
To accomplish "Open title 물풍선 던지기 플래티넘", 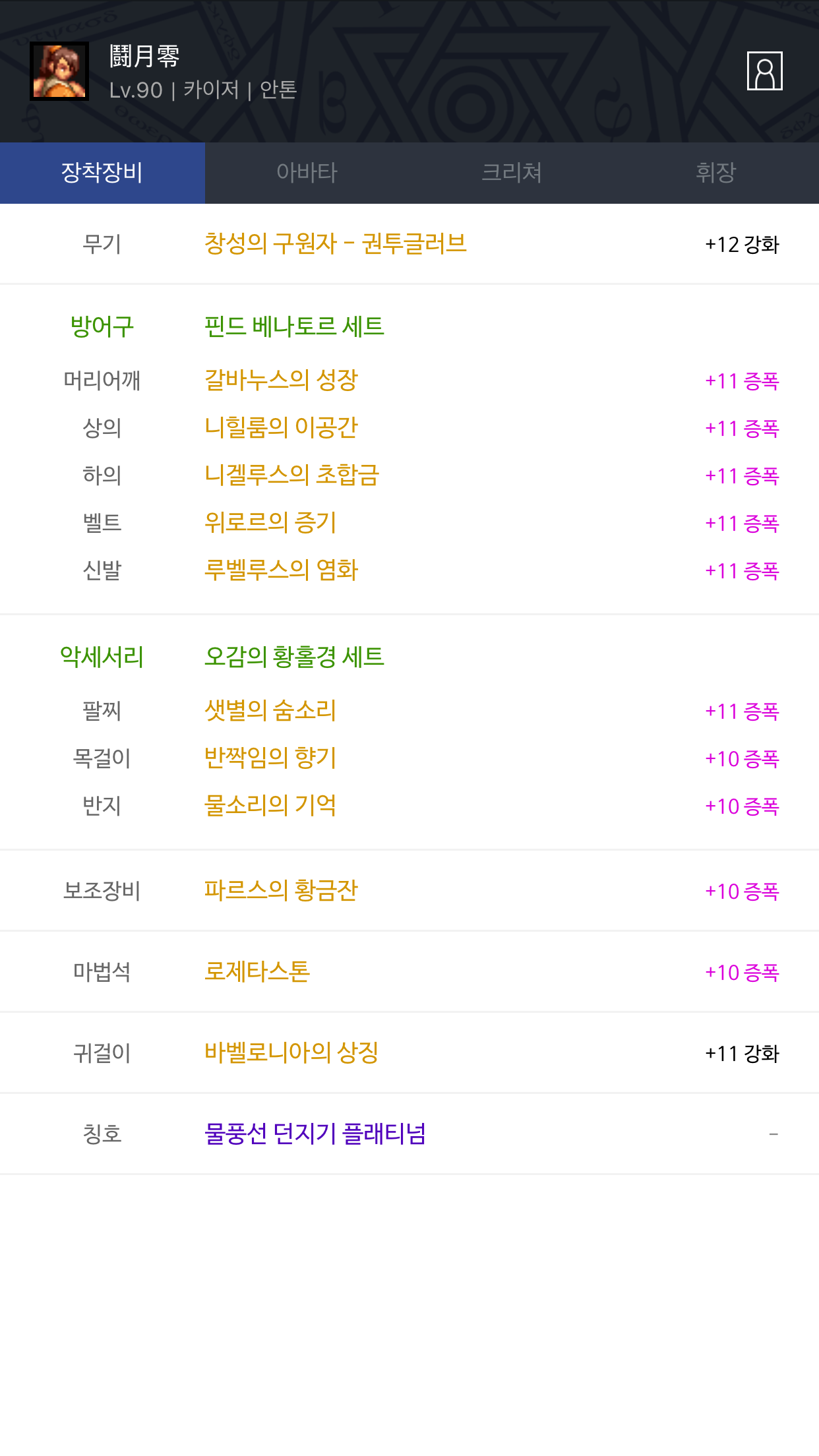I will point(315,1134).
